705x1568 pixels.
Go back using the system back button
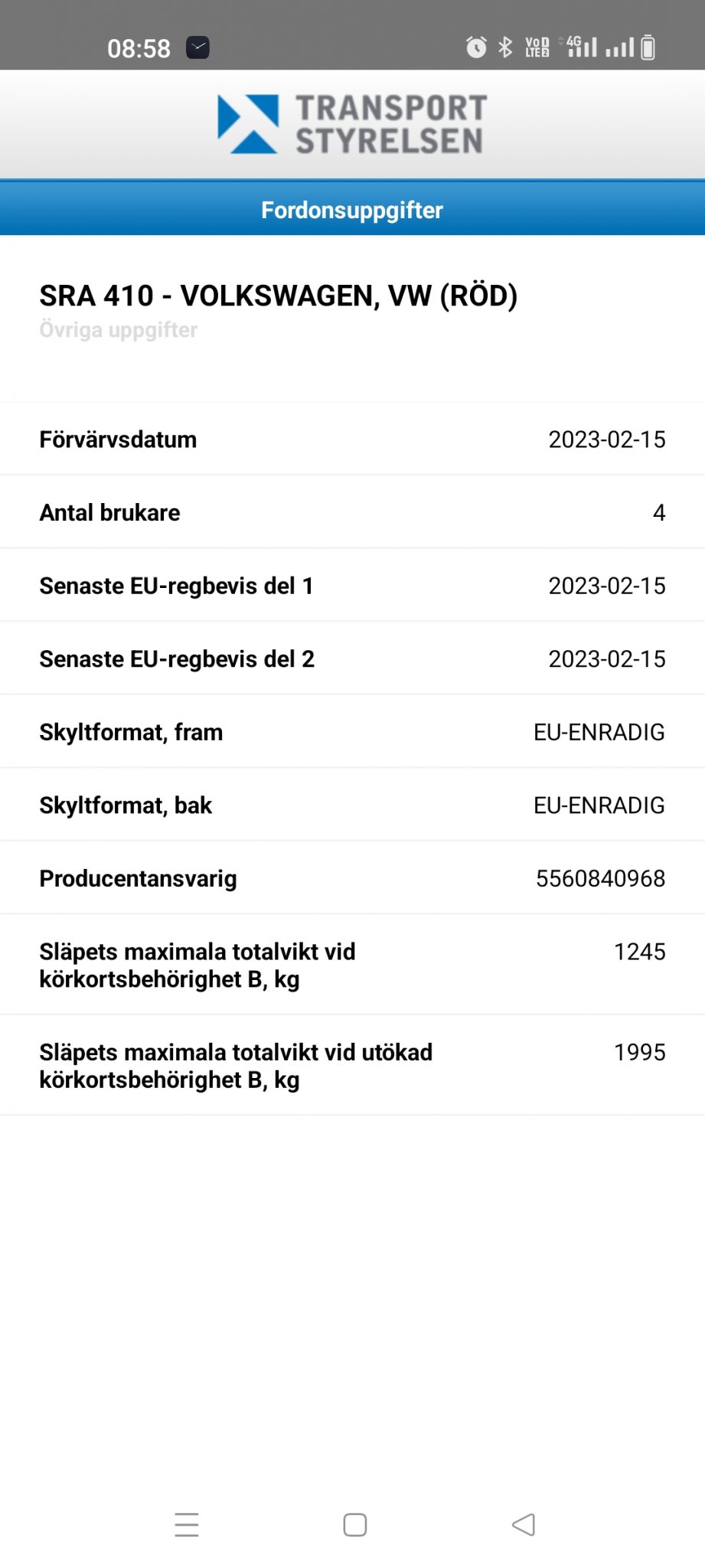pos(524,1524)
